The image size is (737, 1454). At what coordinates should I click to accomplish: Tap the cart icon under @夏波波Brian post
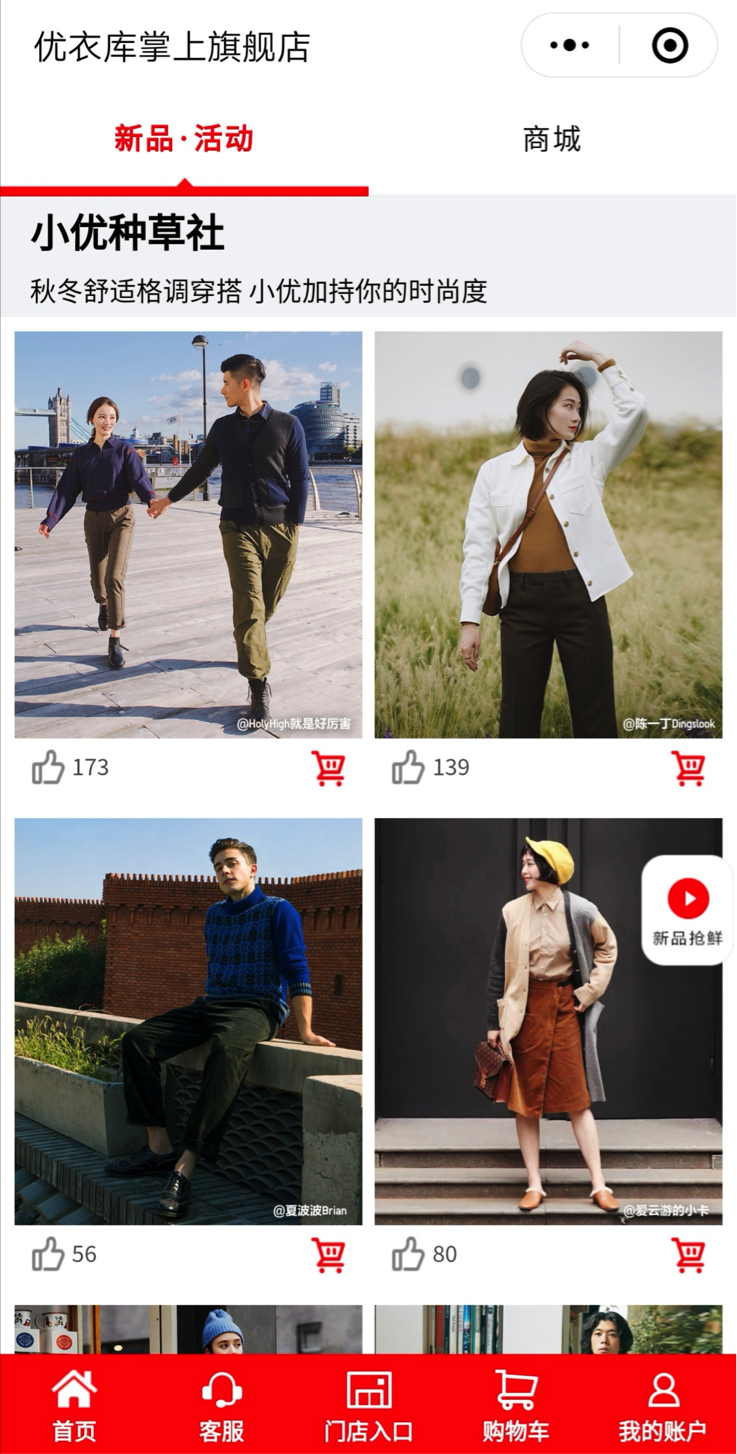(328, 1254)
